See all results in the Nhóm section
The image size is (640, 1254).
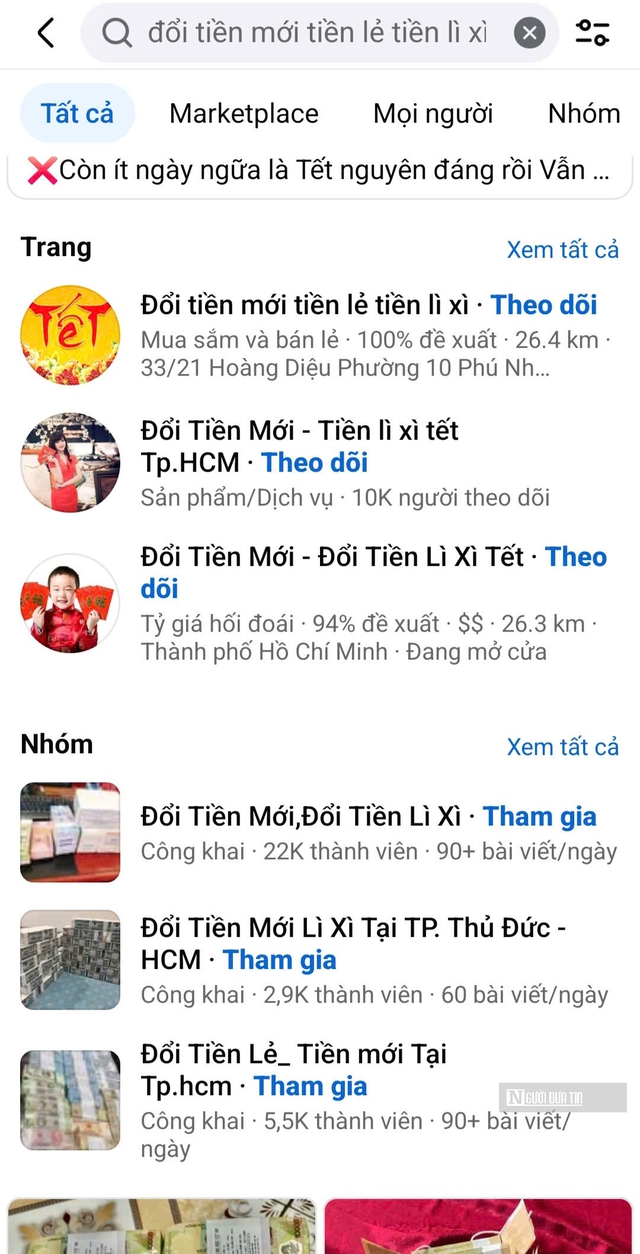pyautogui.click(x=562, y=746)
